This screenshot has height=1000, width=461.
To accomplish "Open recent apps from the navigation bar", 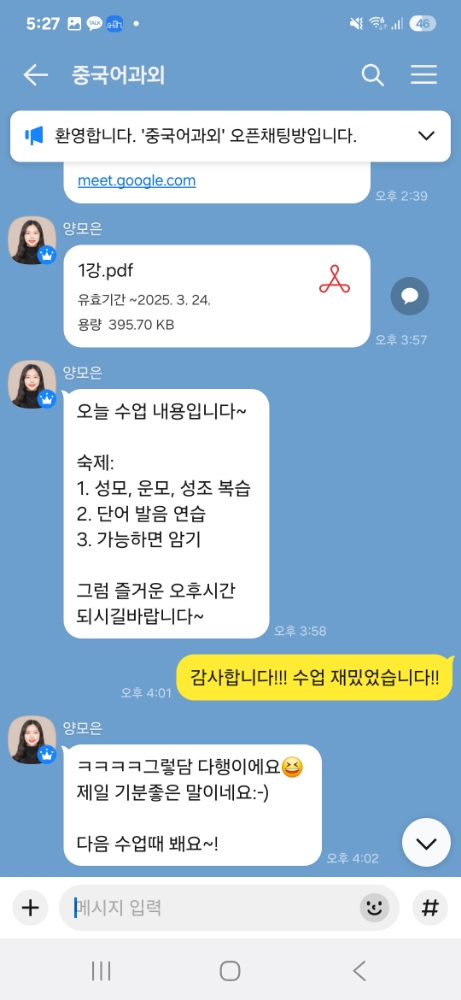I will [101, 971].
